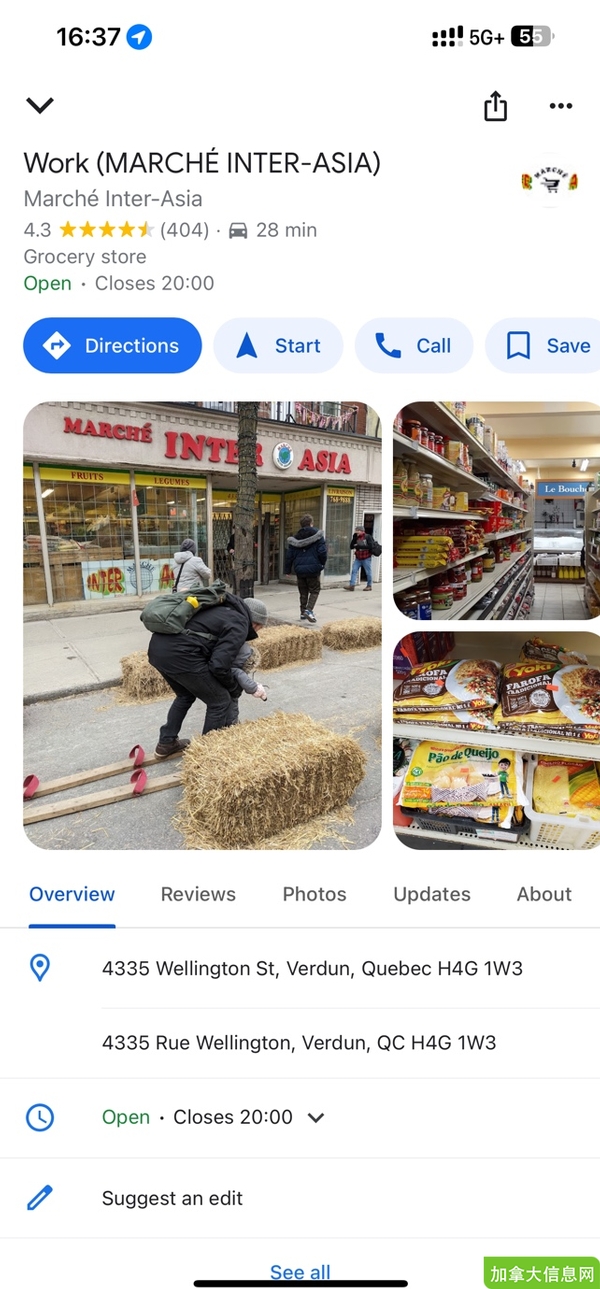Viewport: 600px width, 1289px height.
Task: Open the Marché Inter-Asia logo thumbnail
Action: click(x=549, y=181)
